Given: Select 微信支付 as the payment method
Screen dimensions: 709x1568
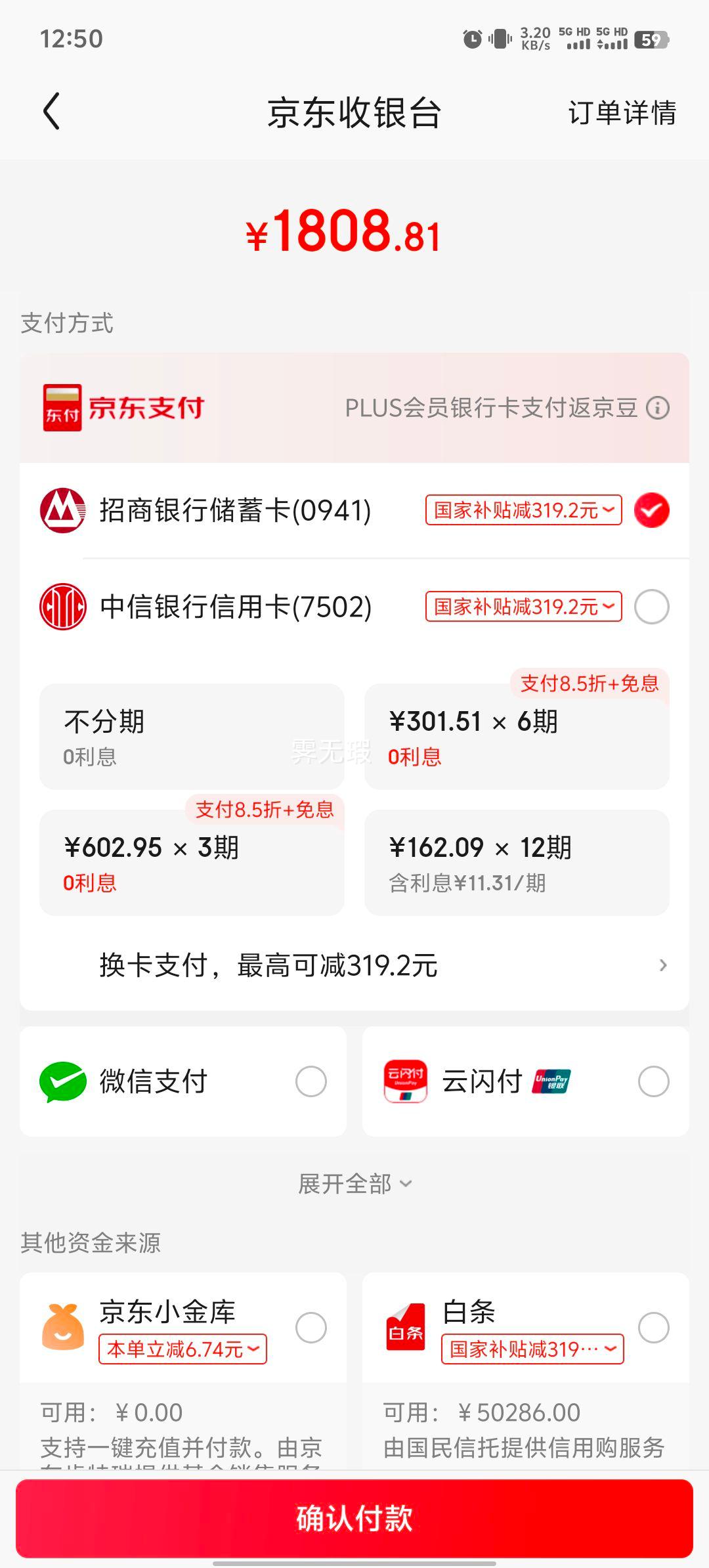Looking at the screenshot, I should pos(183,1081).
